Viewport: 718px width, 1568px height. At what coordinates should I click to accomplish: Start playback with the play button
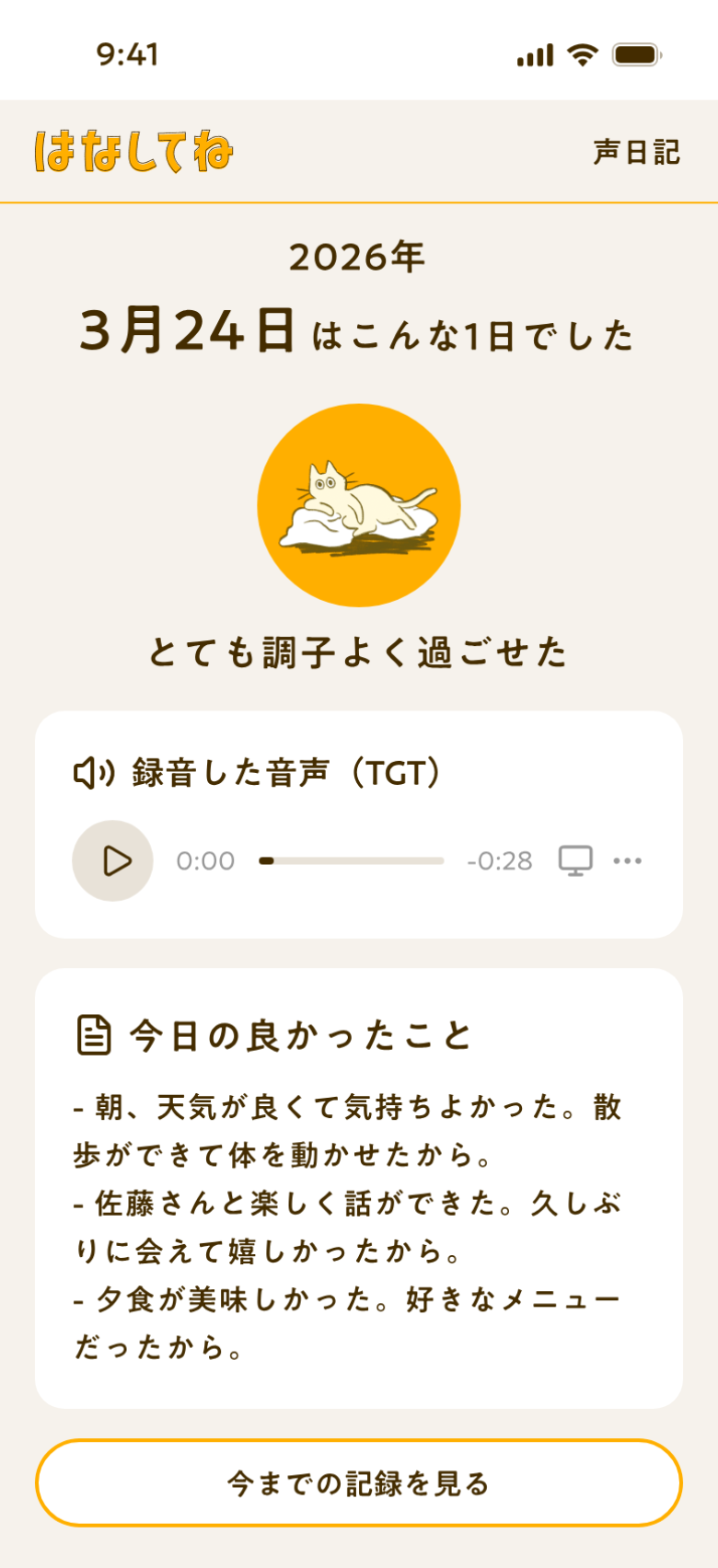tap(112, 860)
